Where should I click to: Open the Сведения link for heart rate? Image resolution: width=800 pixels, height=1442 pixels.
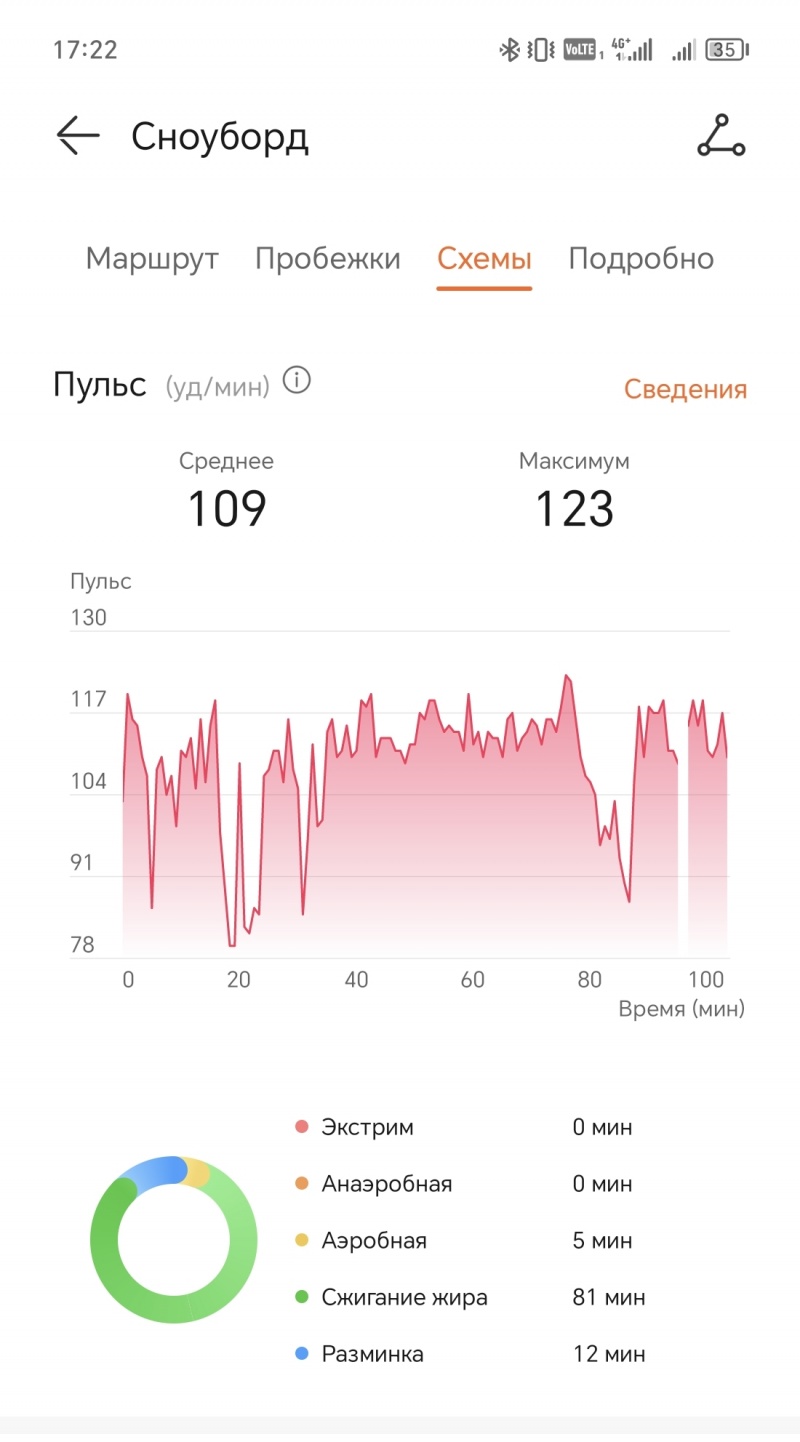click(685, 389)
